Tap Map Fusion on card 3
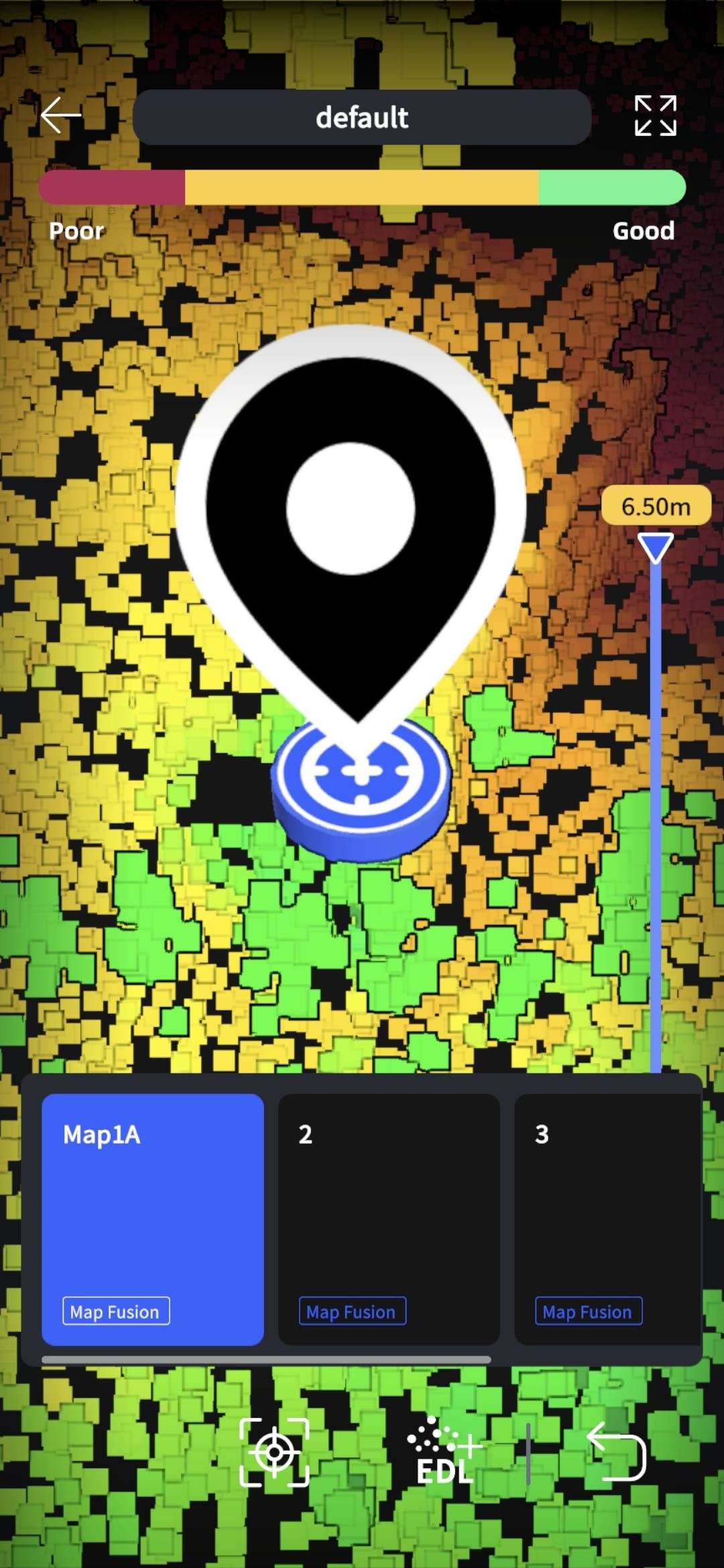This screenshot has height=1568, width=724. 589,1311
